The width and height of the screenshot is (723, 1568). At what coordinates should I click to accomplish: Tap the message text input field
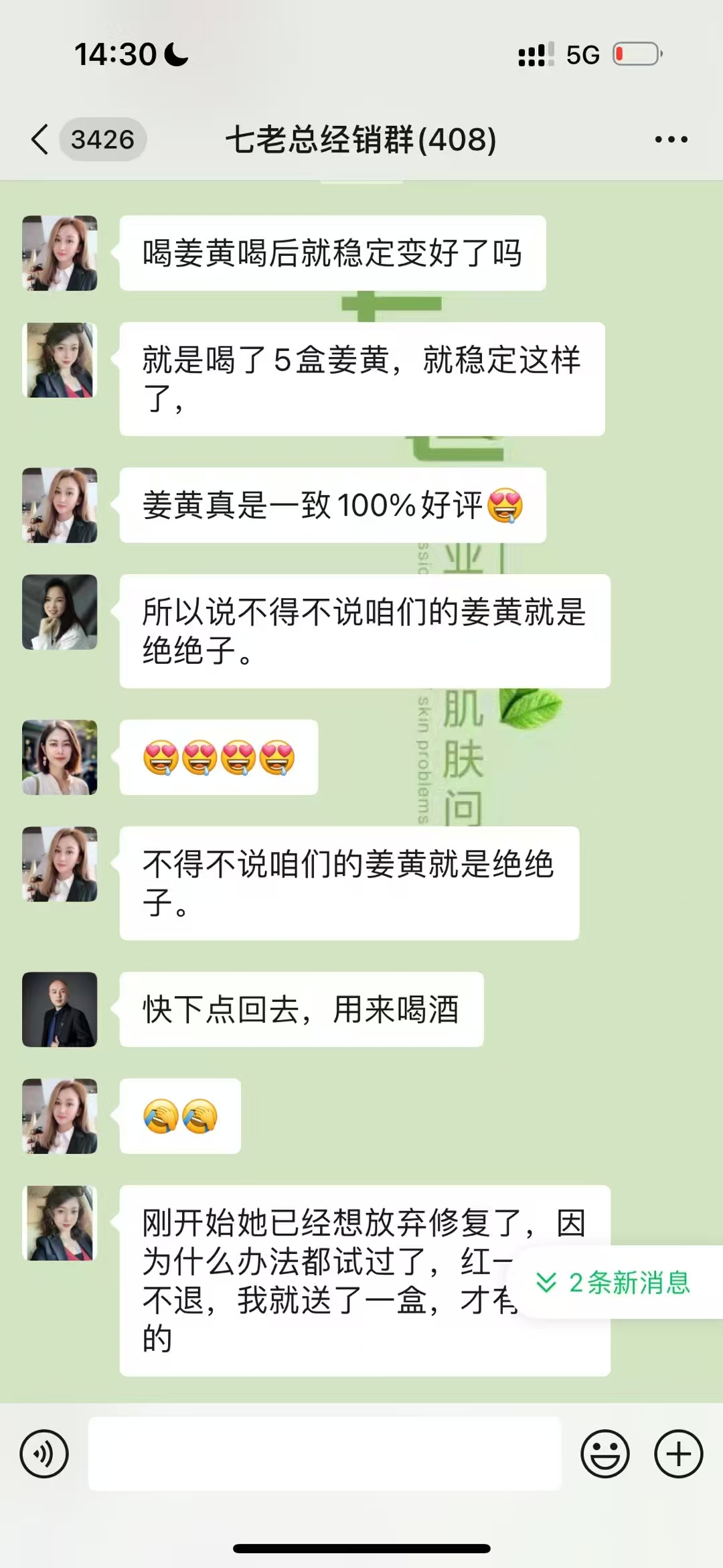tap(324, 1453)
